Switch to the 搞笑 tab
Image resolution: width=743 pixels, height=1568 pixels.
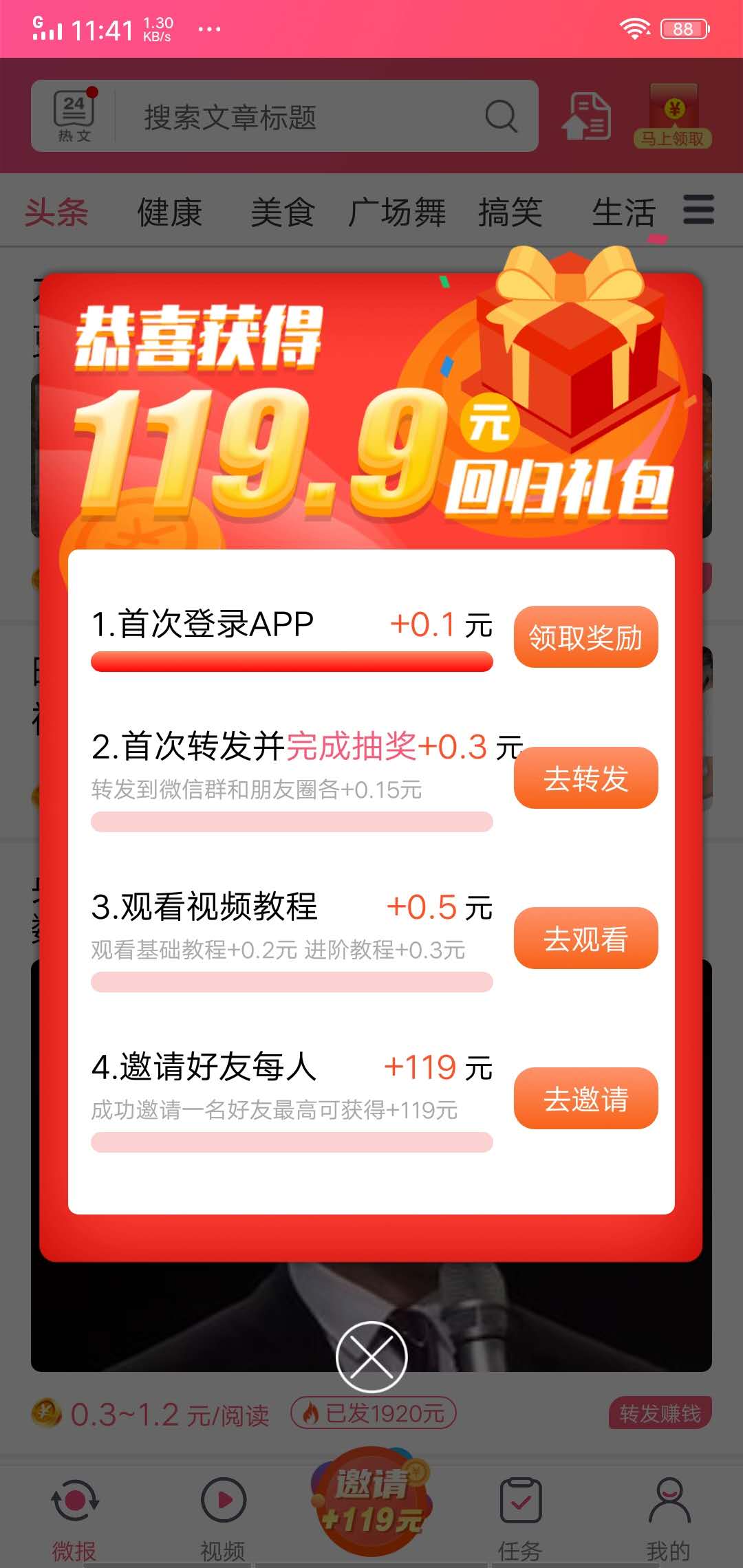point(510,212)
